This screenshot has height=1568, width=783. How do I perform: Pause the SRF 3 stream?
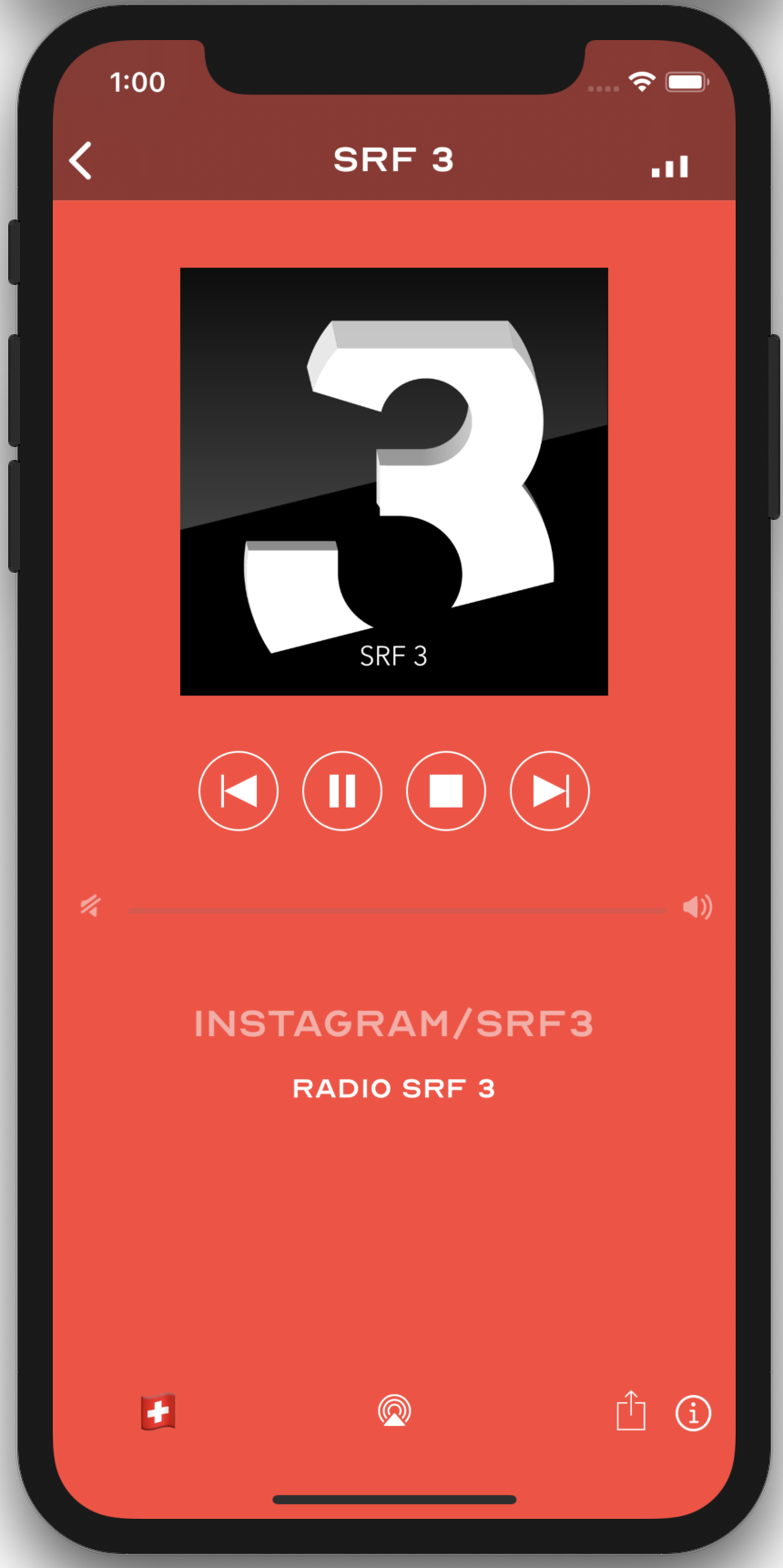tap(342, 790)
